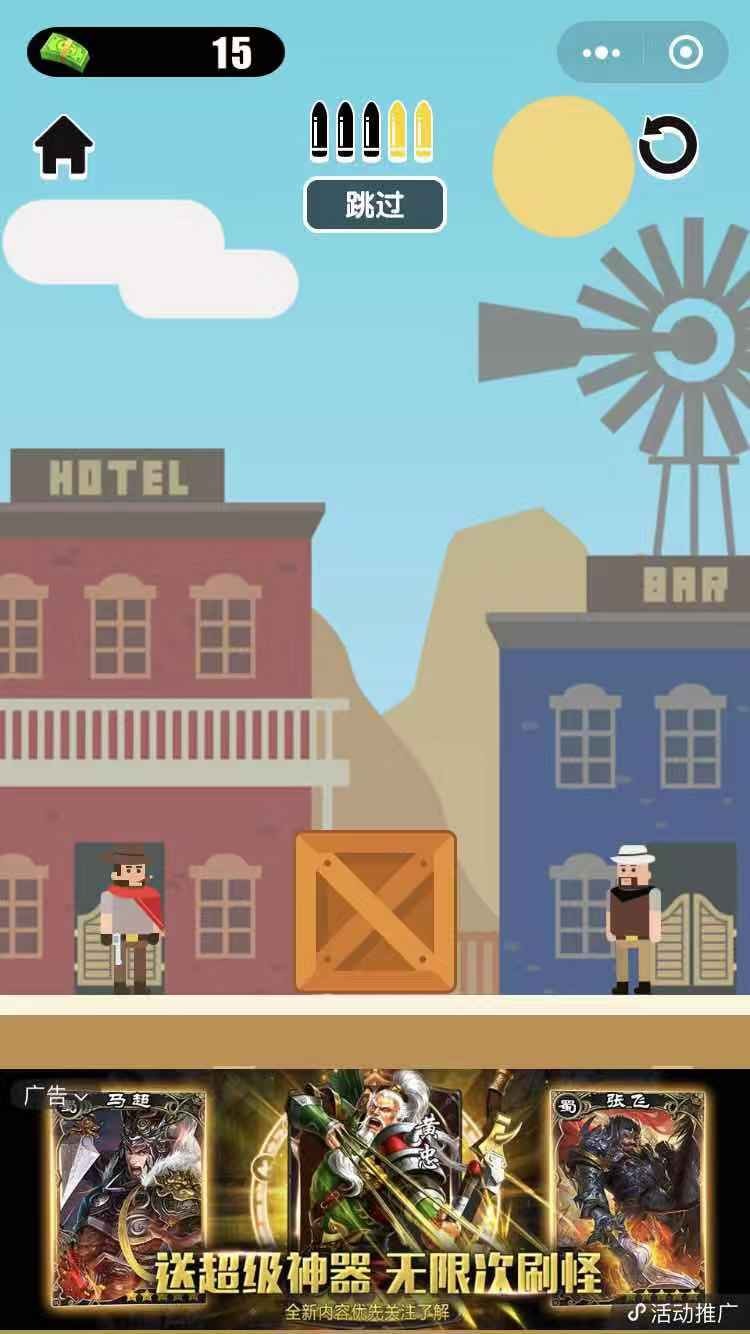Screen dimensions: 750x1334
Task: Return to the game's home screen
Action: pos(64,147)
